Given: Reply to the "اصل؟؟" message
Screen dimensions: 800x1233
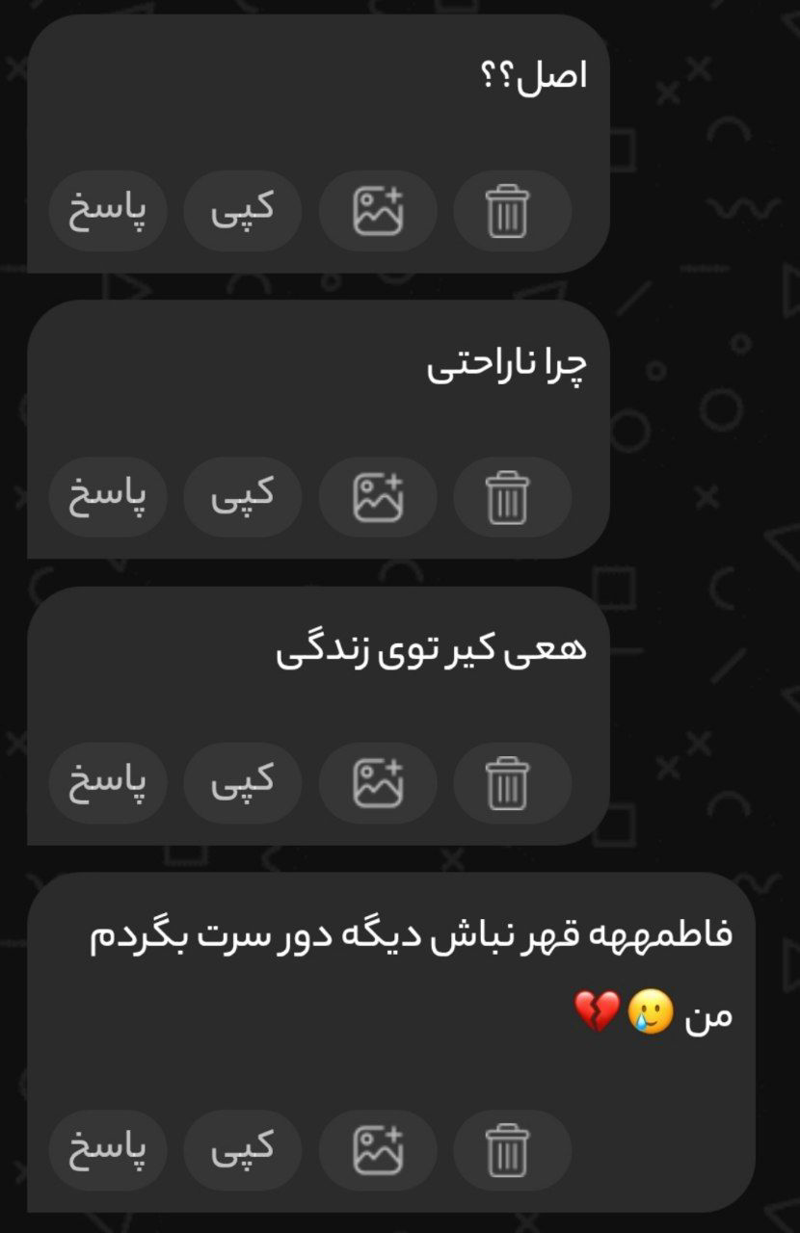Looking at the screenshot, I should click(107, 211).
